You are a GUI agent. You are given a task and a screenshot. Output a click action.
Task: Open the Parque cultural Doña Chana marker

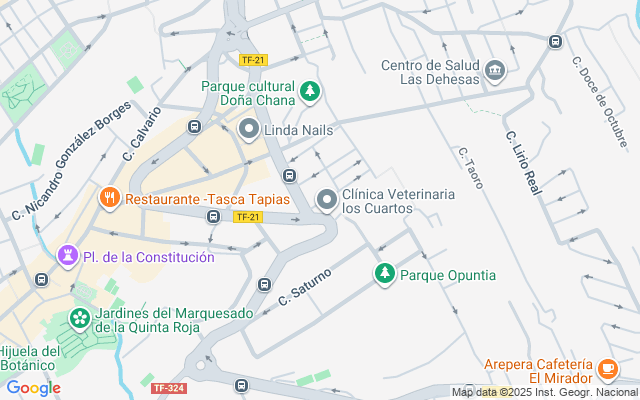click(310, 92)
